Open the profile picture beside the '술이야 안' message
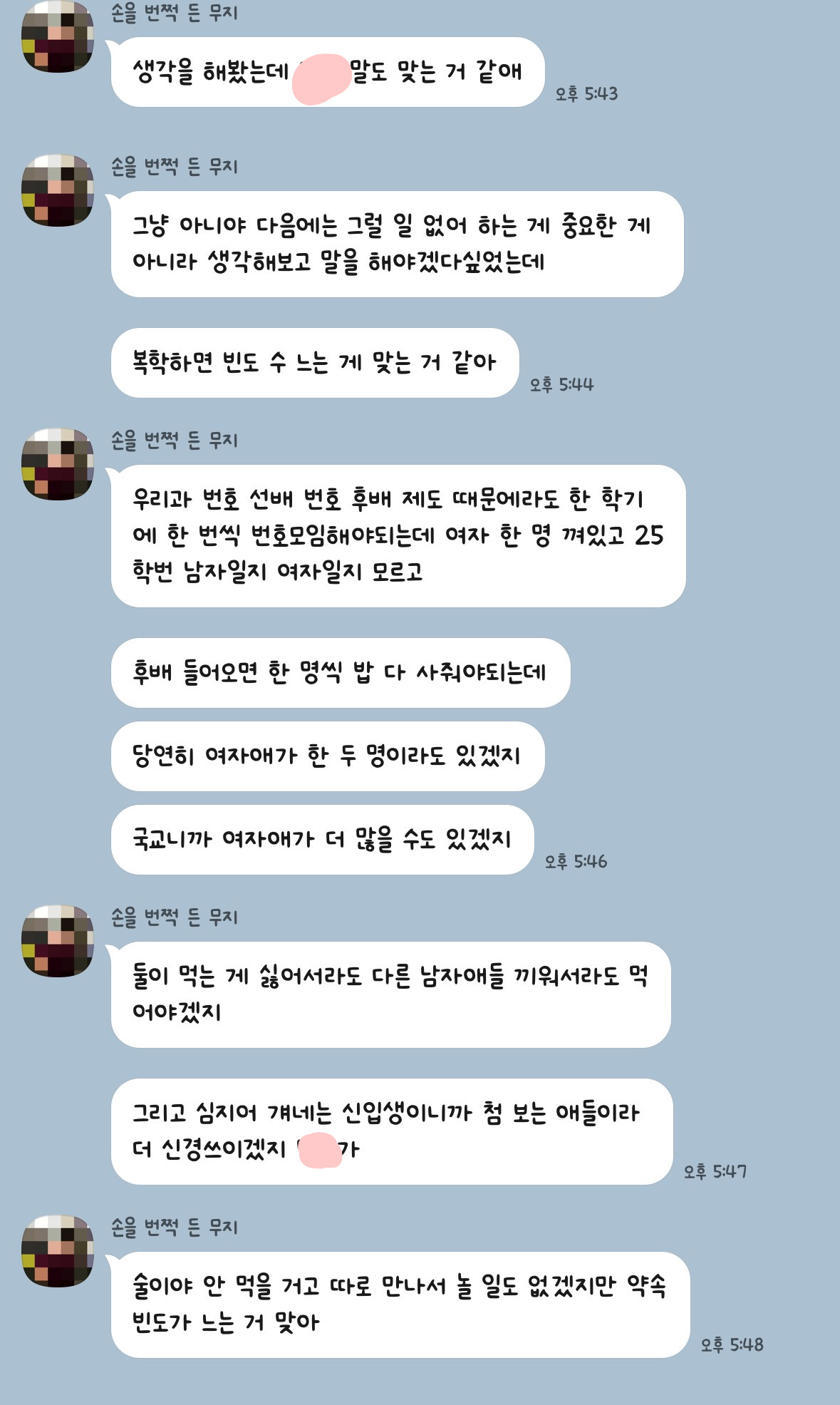Image resolution: width=840 pixels, height=1405 pixels. point(58,1251)
